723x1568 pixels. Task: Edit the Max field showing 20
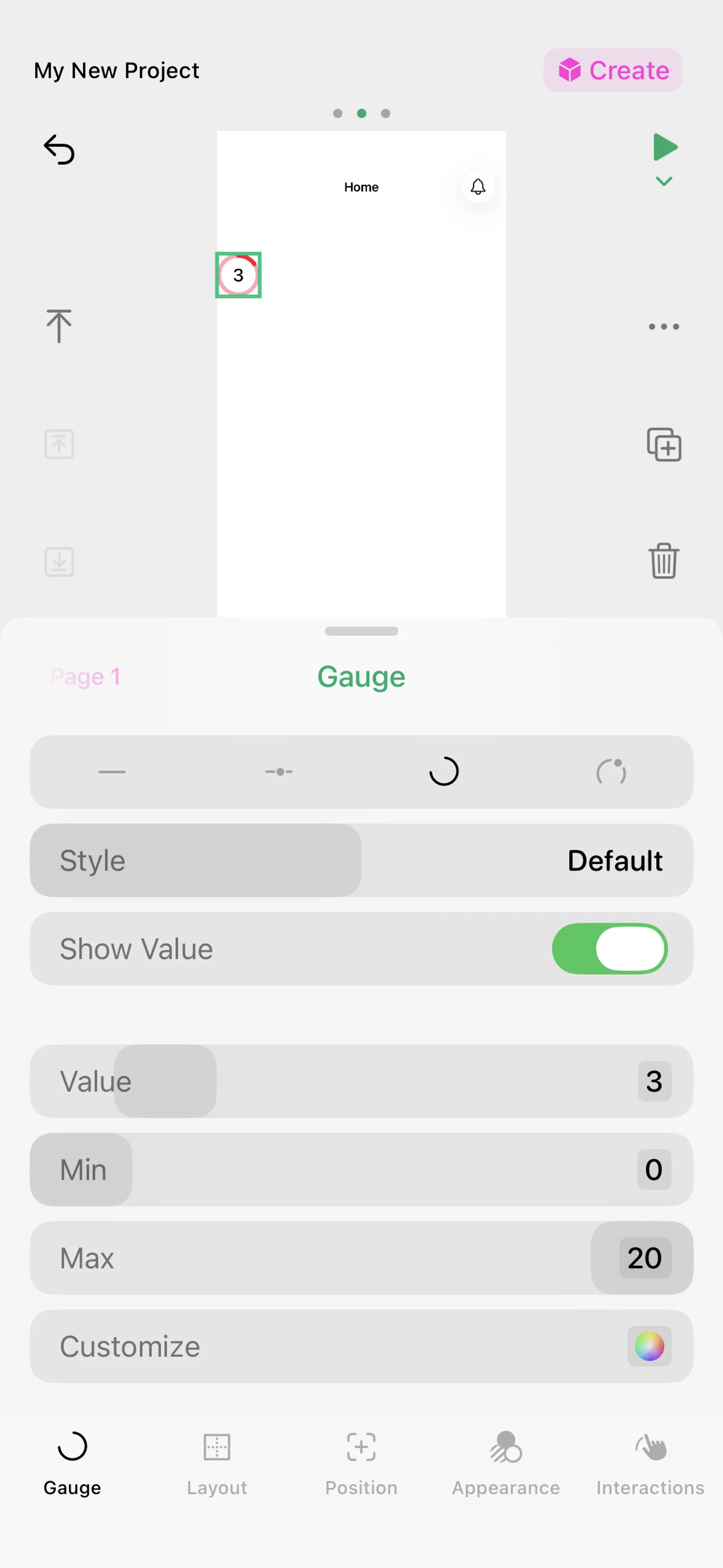pyautogui.click(x=645, y=1258)
